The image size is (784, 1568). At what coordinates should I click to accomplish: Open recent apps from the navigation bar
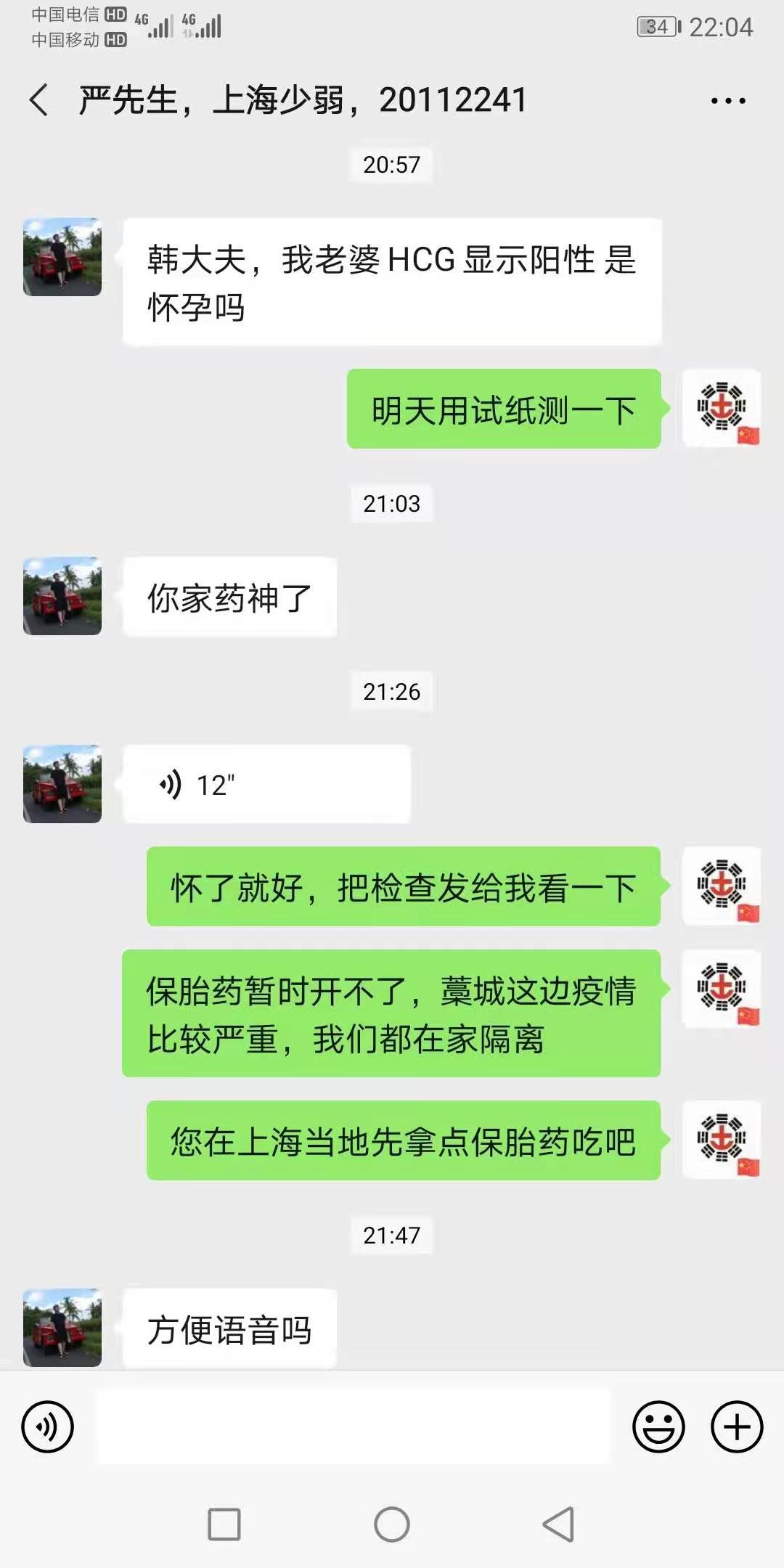224,1524
